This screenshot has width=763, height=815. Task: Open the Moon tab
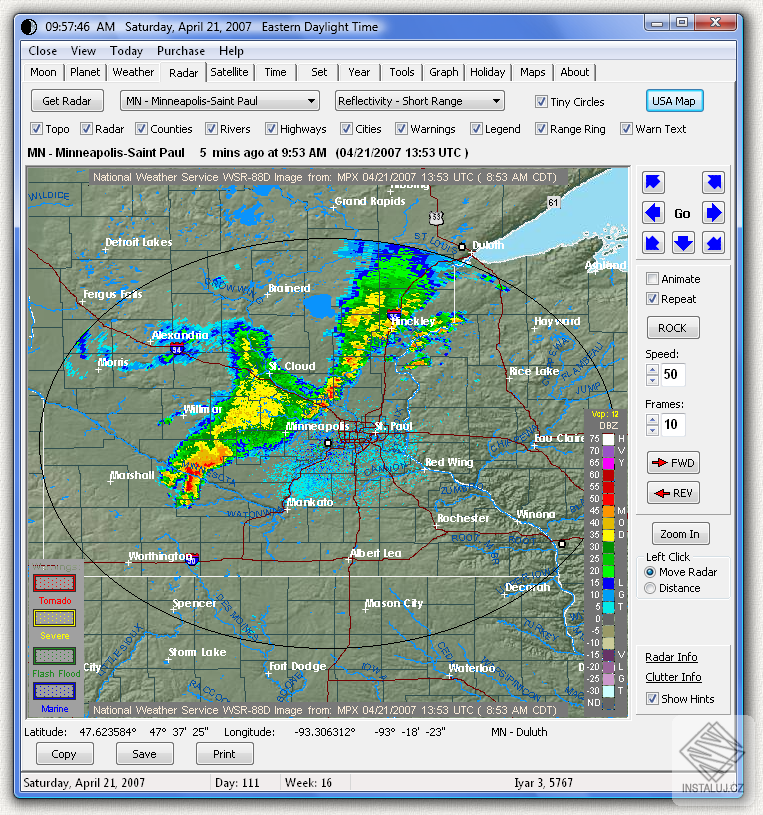[43, 72]
